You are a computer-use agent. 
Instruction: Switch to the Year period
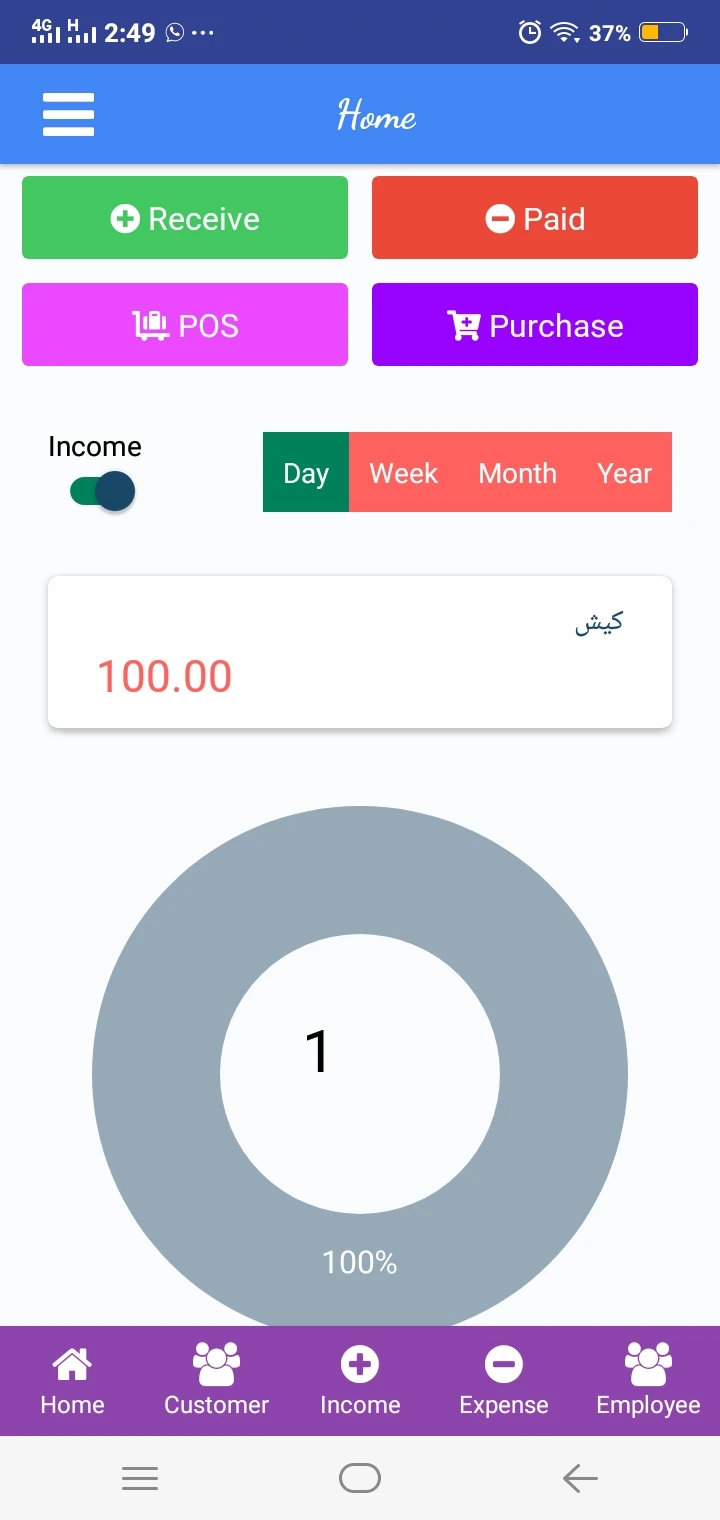coord(624,473)
